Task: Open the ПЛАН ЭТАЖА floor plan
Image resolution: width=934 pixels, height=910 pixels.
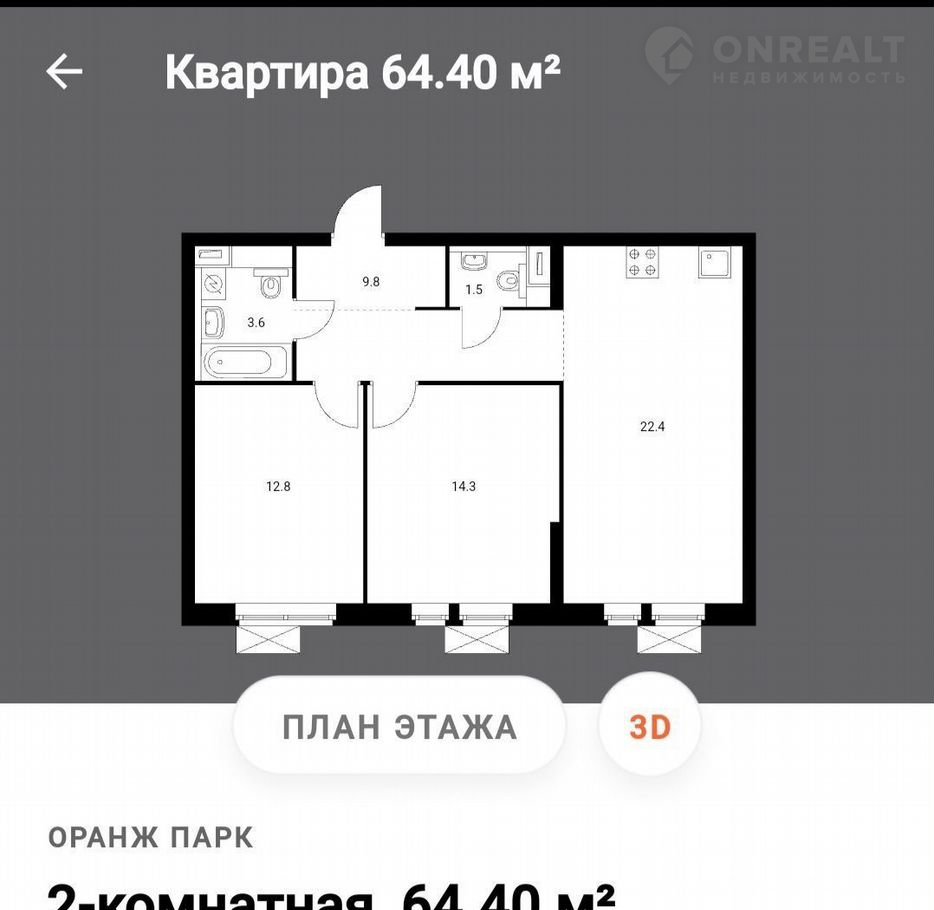Action: 399,726
